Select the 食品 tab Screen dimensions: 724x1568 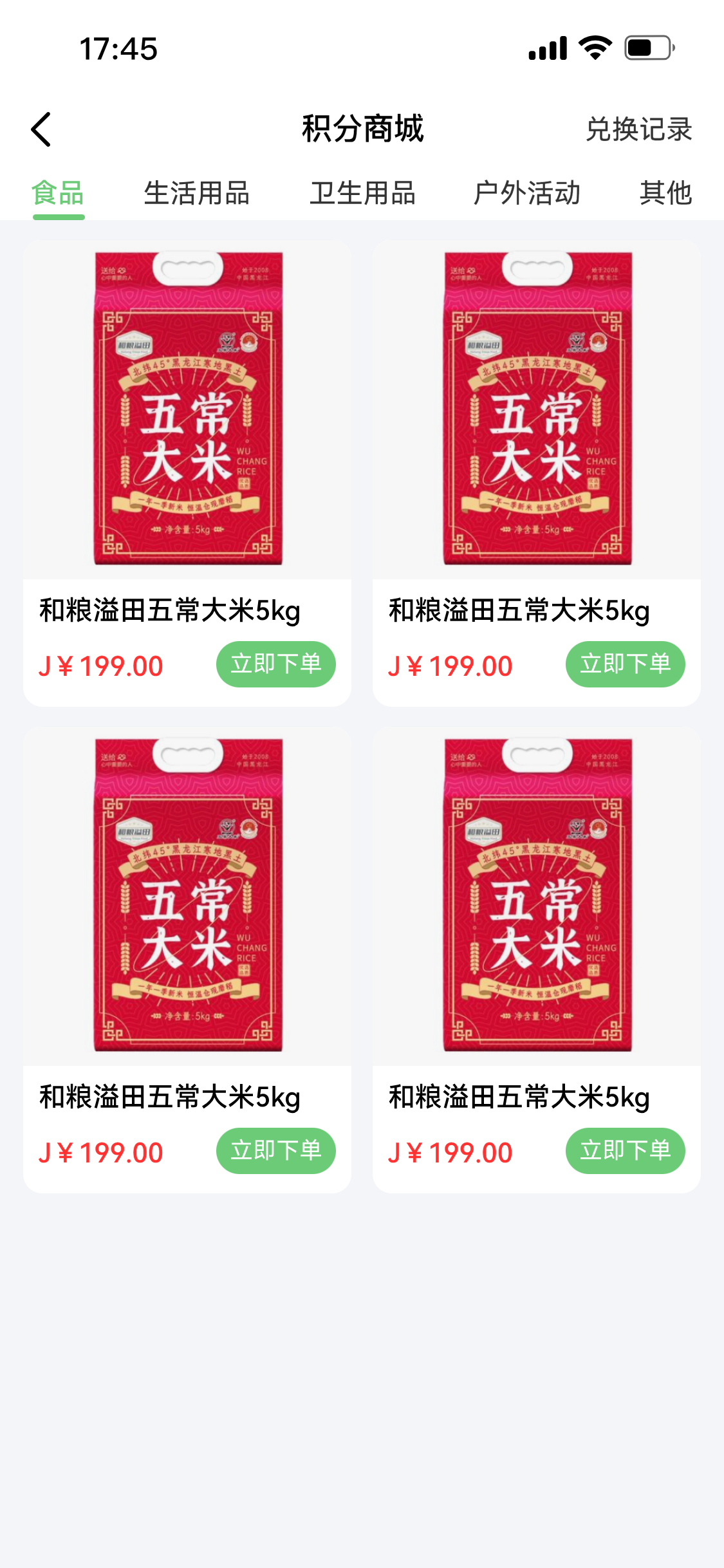(58, 193)
